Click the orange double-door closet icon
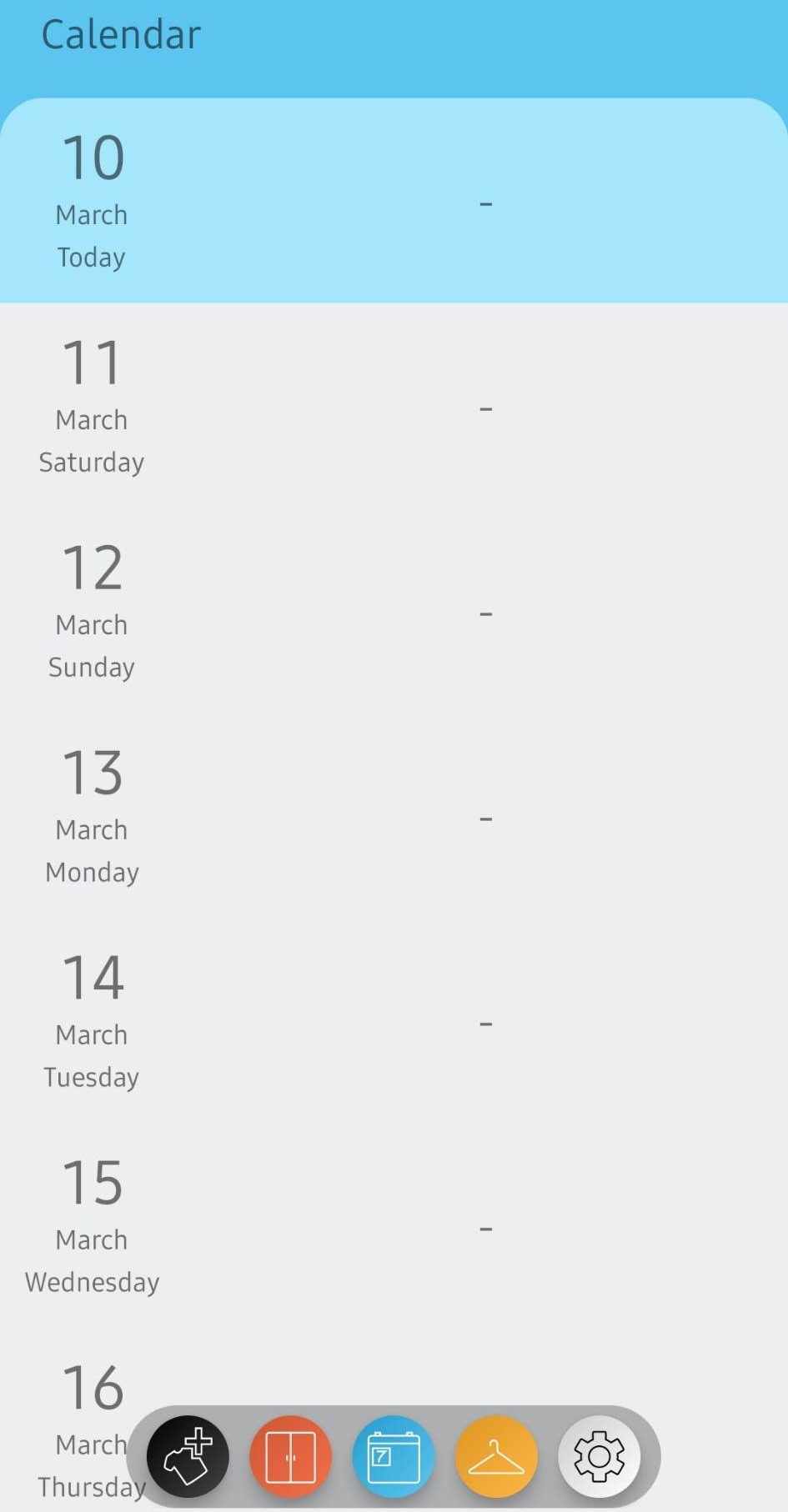The image size is (788, 1512). pos(290,1456)
